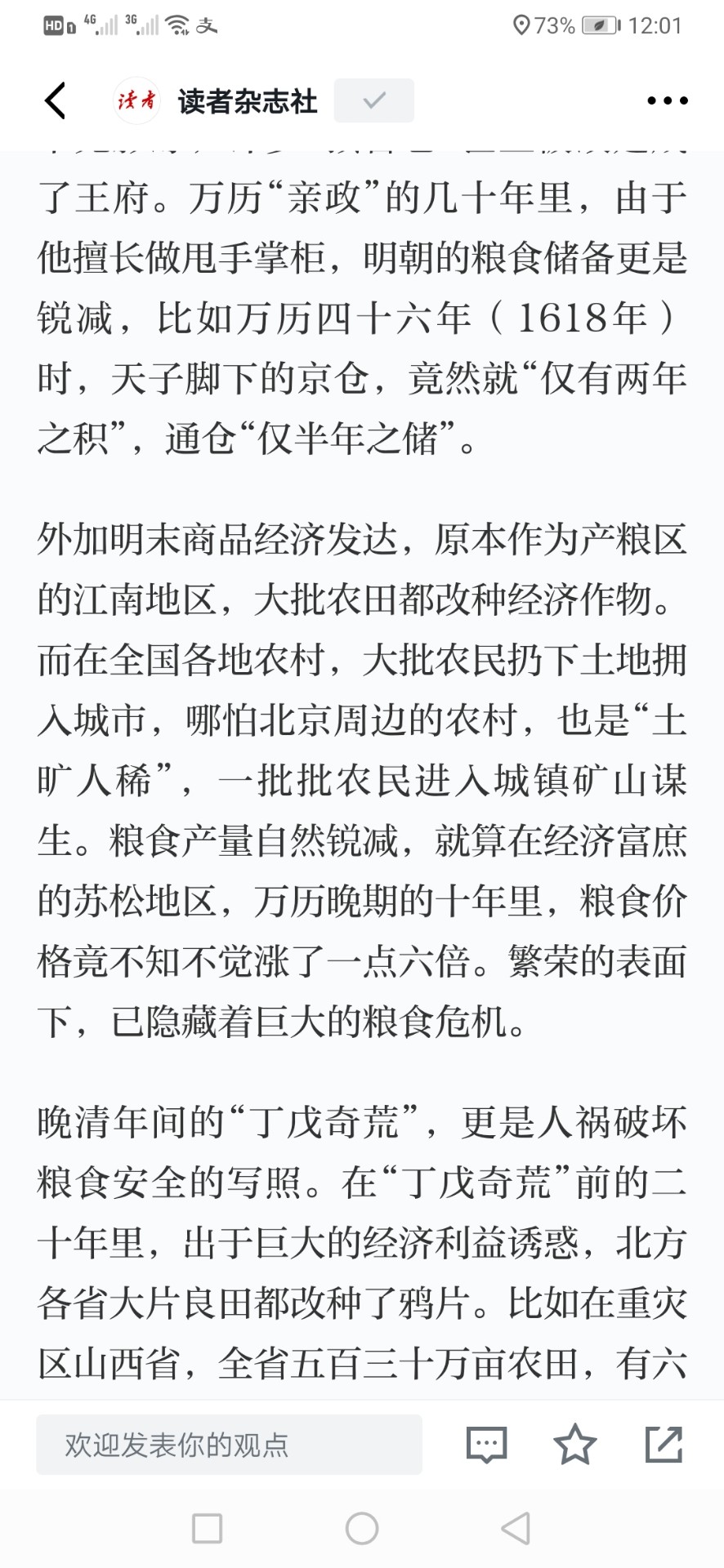Share the article using the share icon
724x1568 pixels.
click(664, 1444)
